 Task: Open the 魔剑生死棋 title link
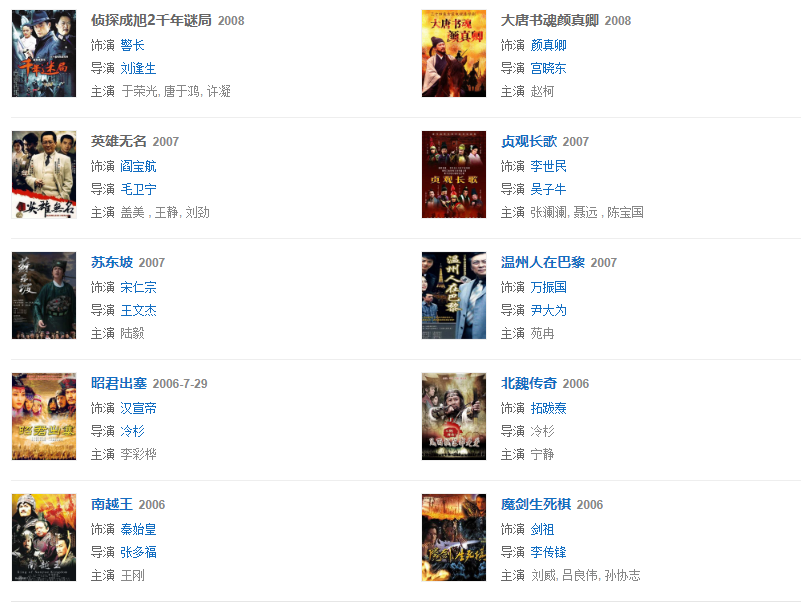536,505
